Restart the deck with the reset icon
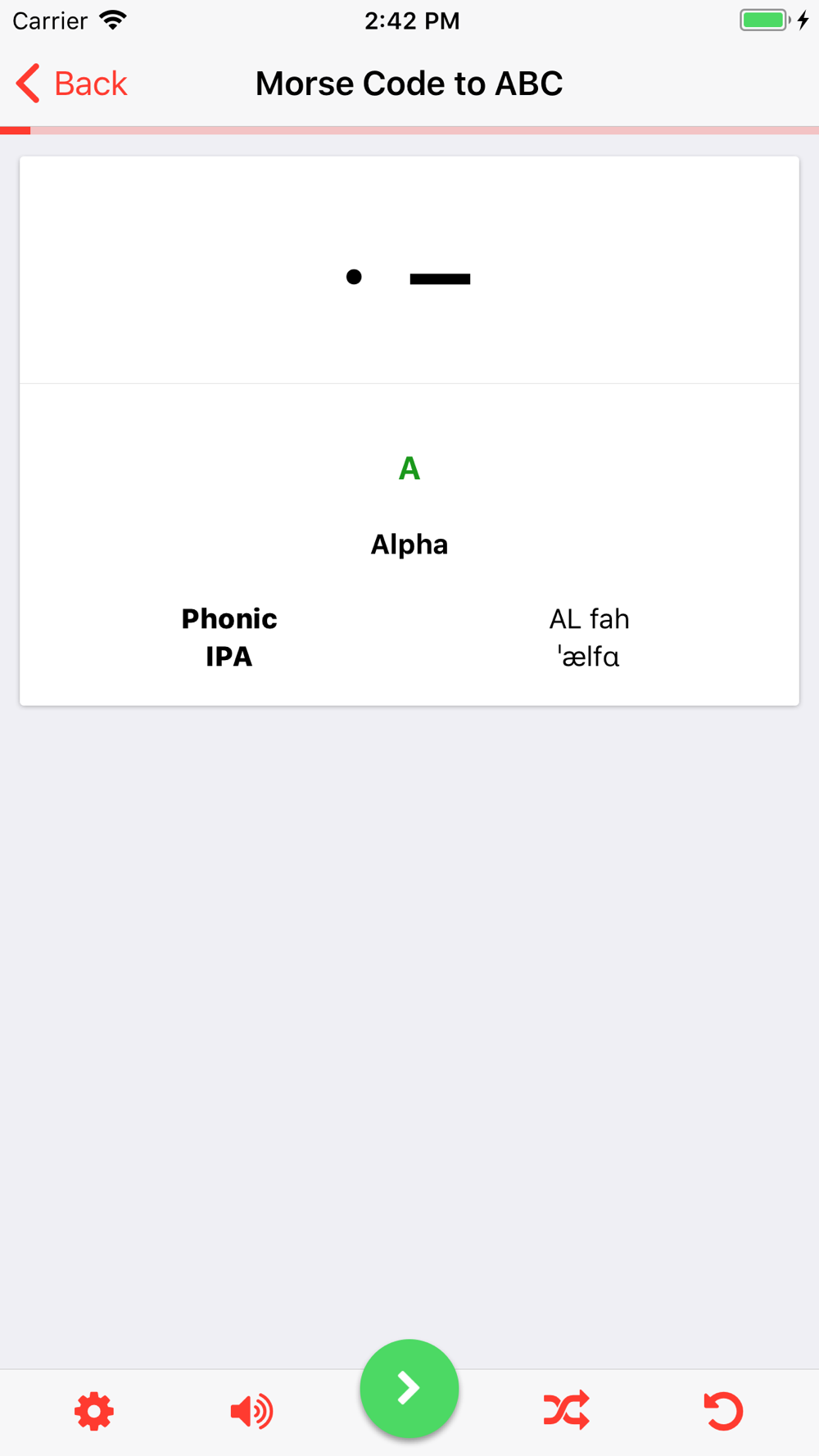Image resolution: width=819 pixels, height=1456 pixels. coord(724,1411)
